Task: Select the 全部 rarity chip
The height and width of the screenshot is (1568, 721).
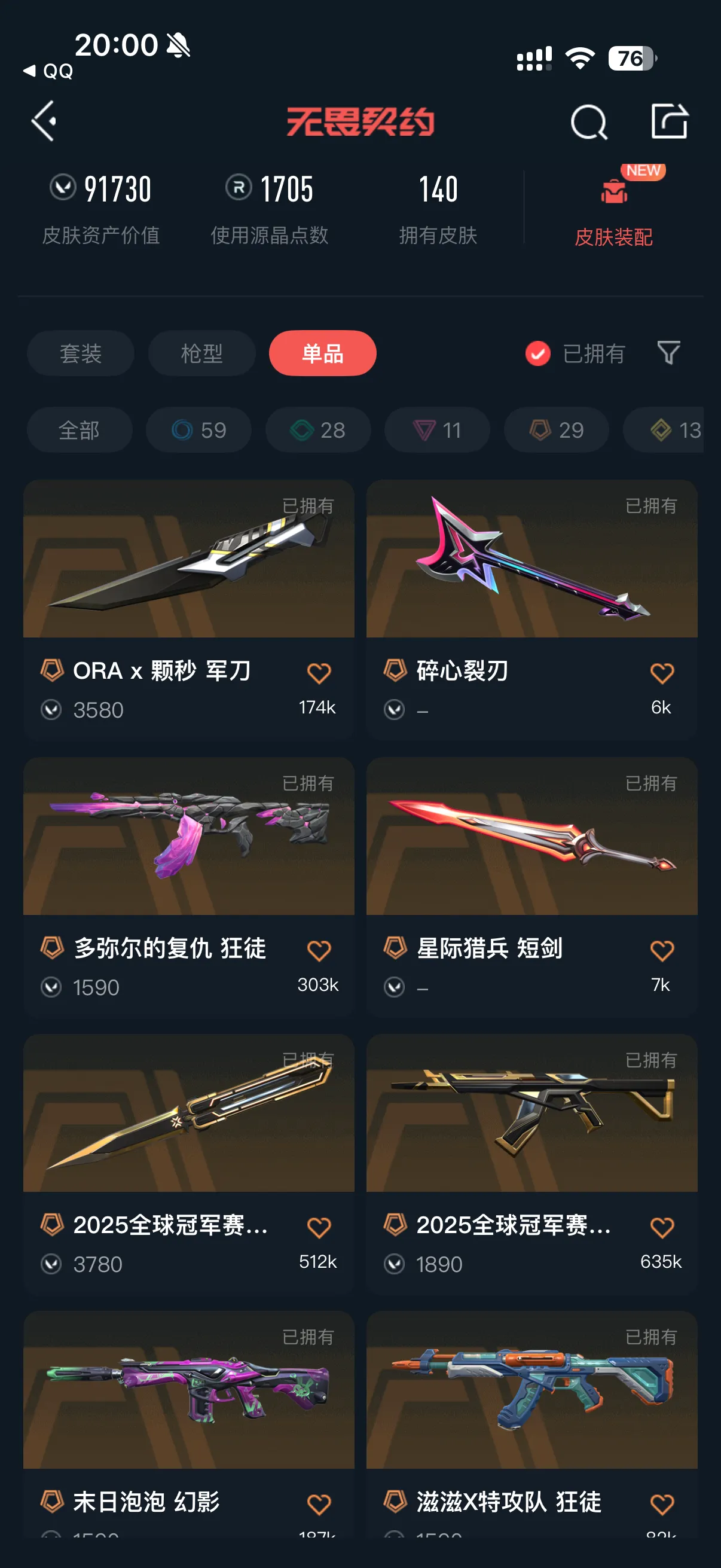Action: (x=79, y=430)
